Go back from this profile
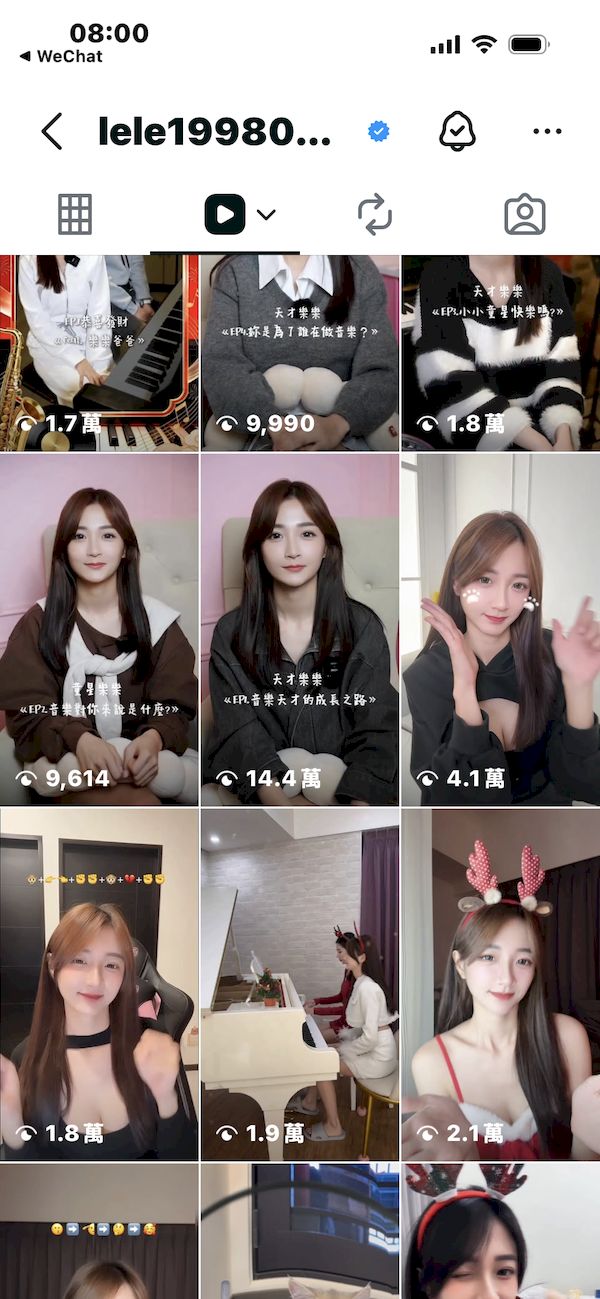 point(52,131)
